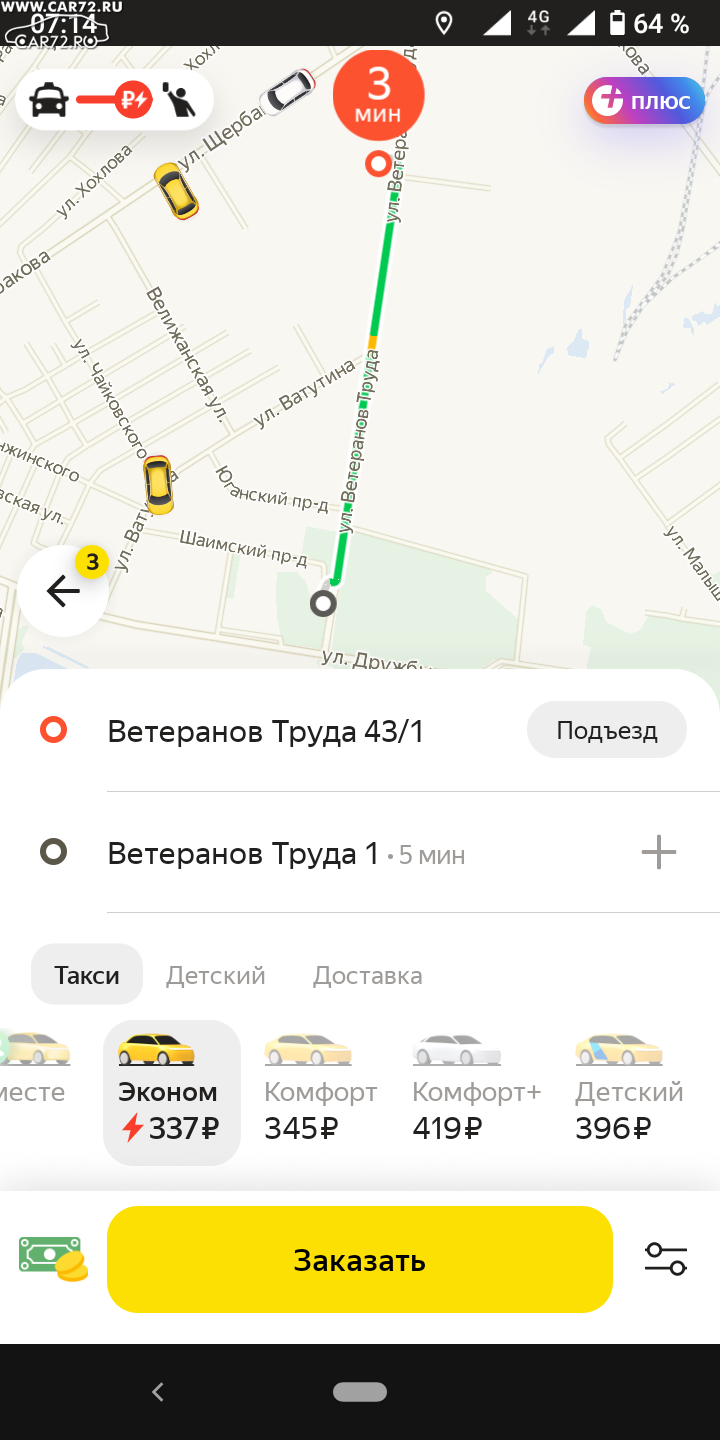The width and height of the screenshot is (720, 1440).
Task: Switch to the Доставка tab
Action: point(368,975)
